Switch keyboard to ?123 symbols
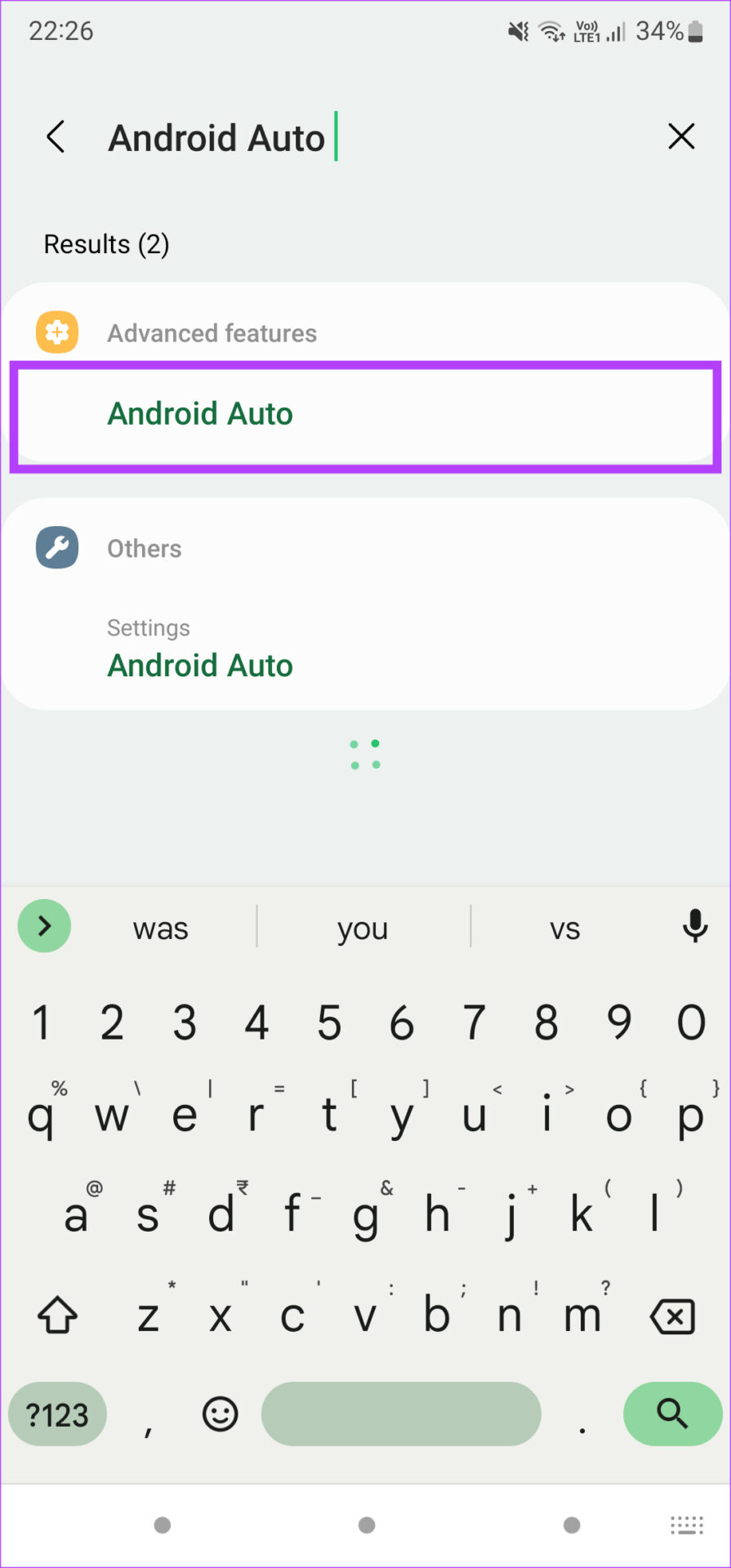Viewport: 731px width, 1568px height. 57,1414
